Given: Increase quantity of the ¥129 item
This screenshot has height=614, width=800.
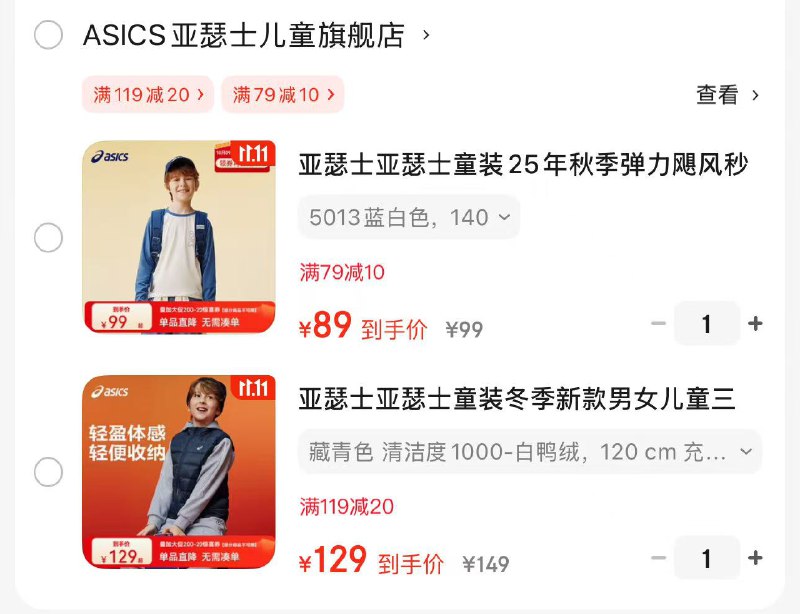Looking at the screenshot, I should tap(755, 558).
